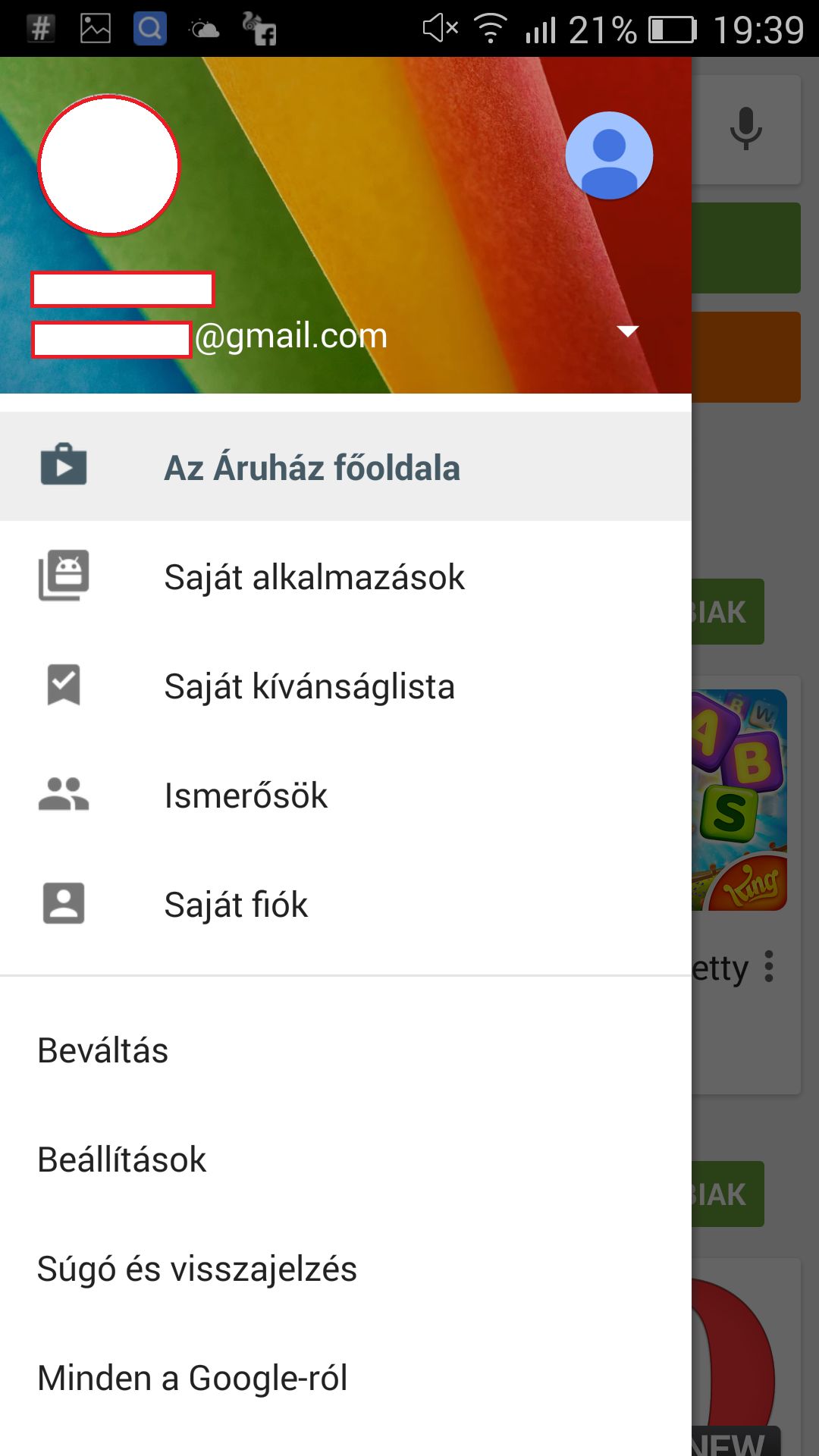Tap the secondary account avatar icon

click(x=609, y=155)
